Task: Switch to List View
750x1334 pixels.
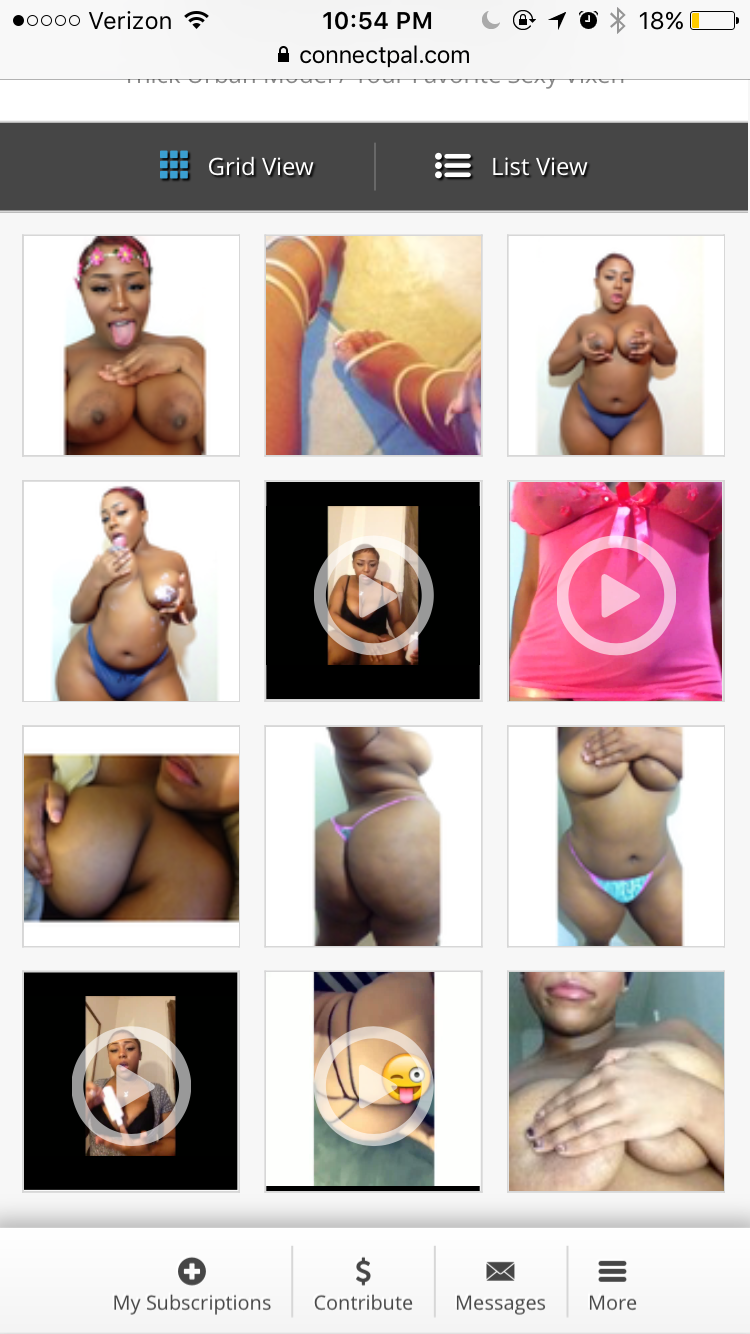Action: point(512,166)
